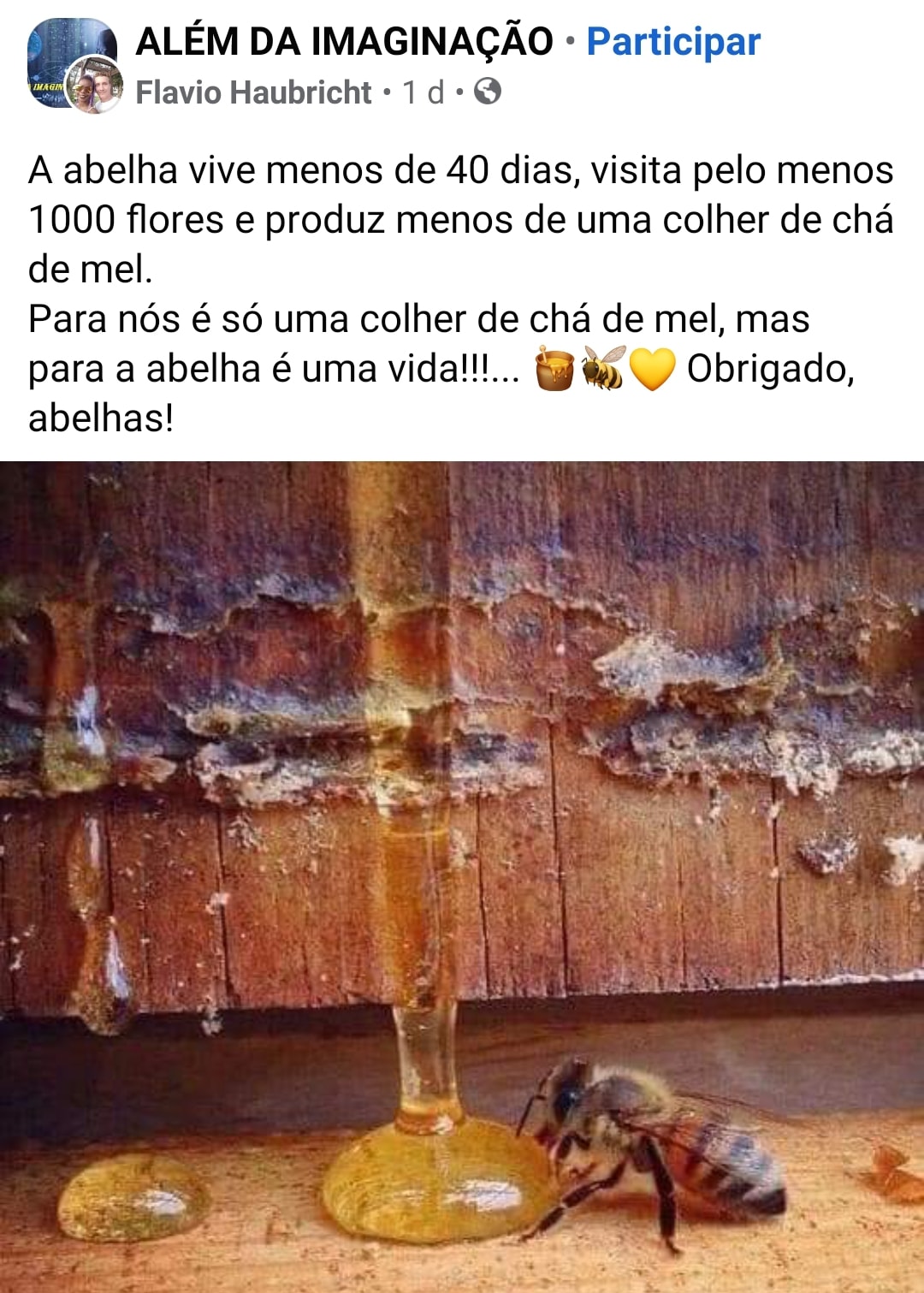Tap Participar to join the group

(x=672, y=42)
